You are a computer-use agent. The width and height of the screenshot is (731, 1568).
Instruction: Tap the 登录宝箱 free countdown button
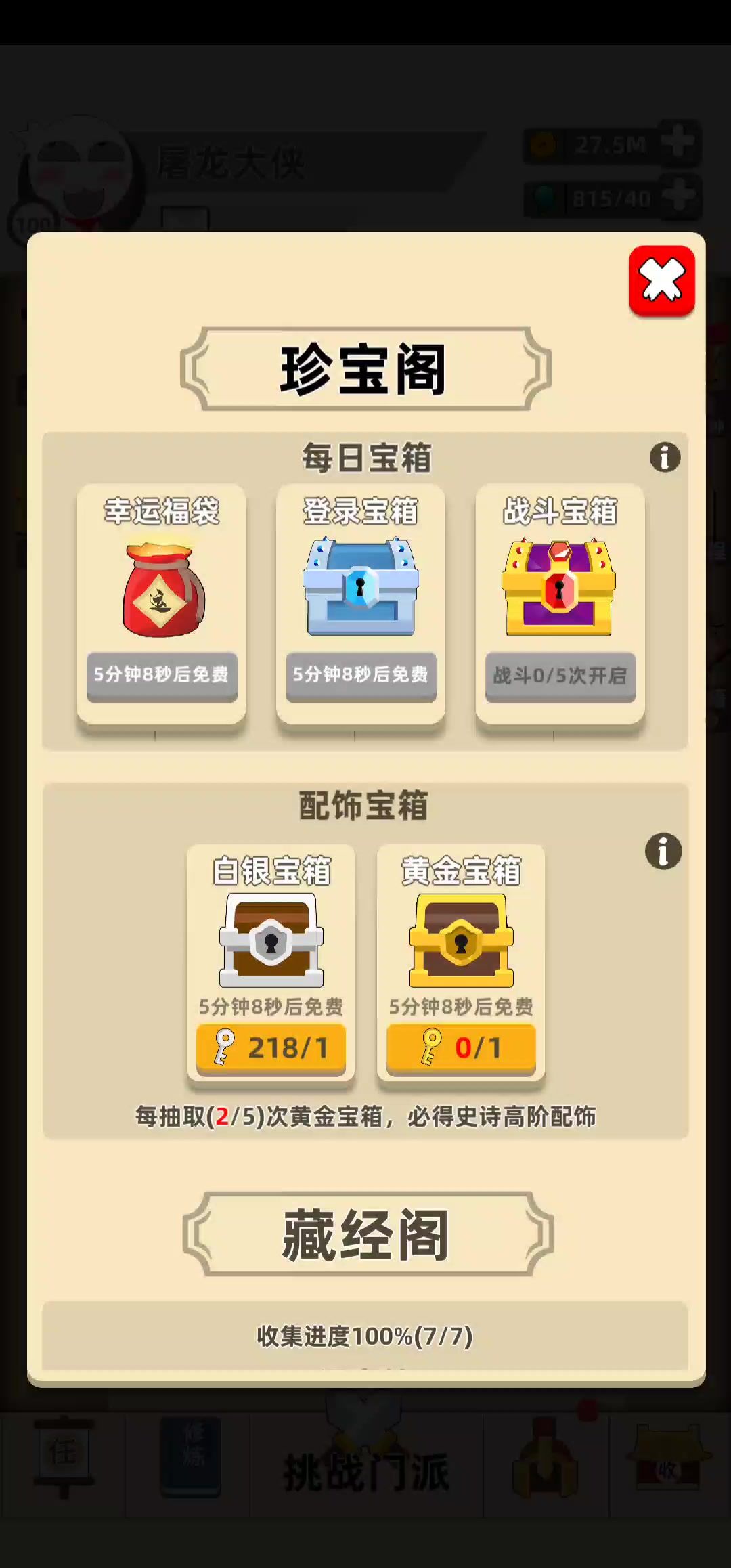[x=361, y=676]
